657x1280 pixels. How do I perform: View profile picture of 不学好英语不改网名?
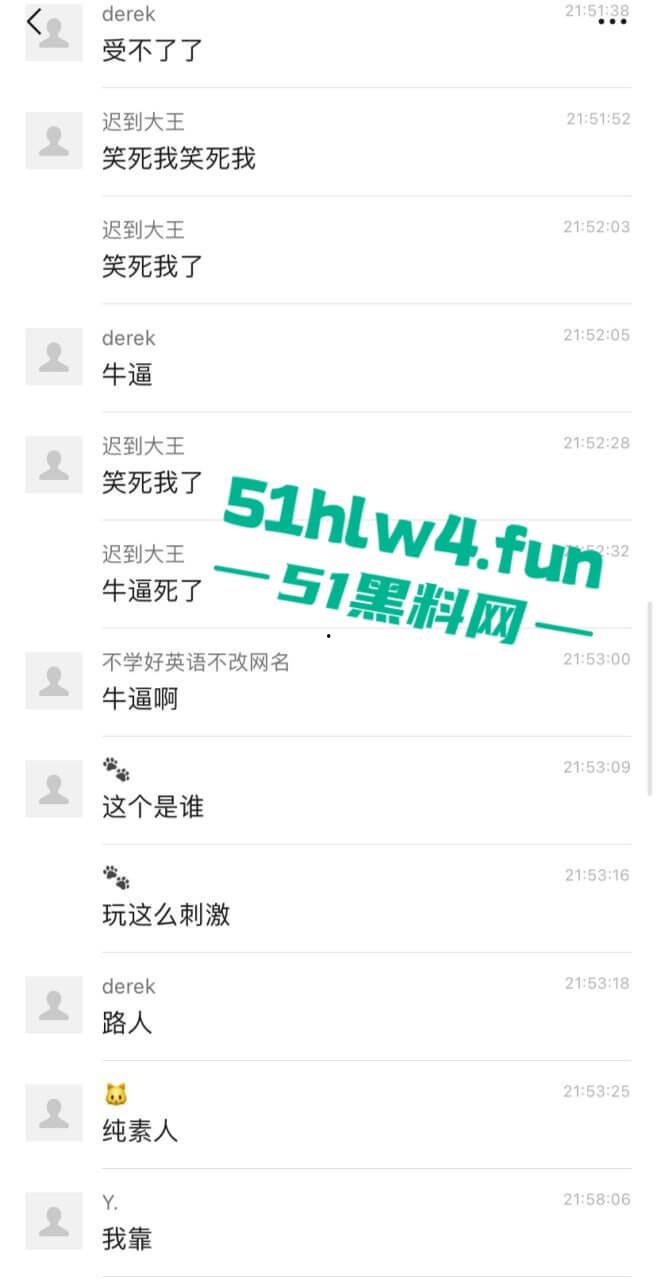[53, 681]
